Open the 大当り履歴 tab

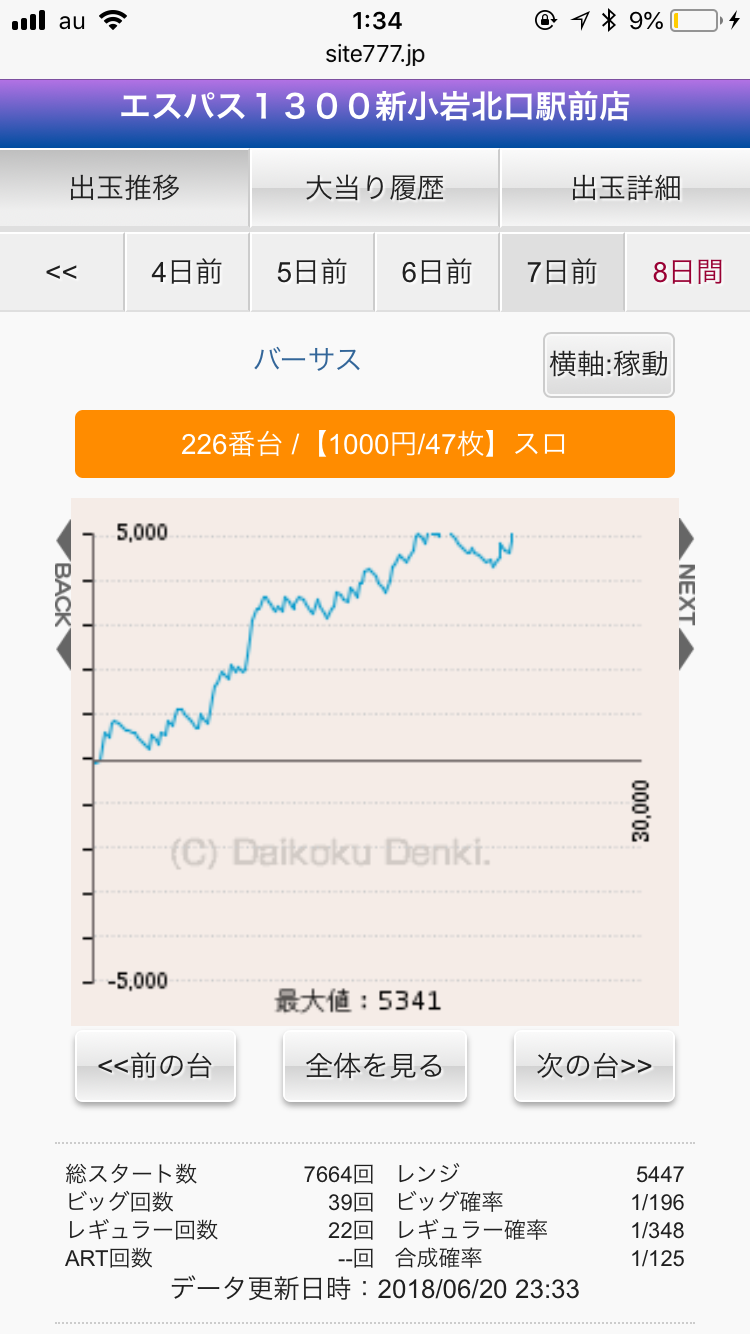pos(374,188)
